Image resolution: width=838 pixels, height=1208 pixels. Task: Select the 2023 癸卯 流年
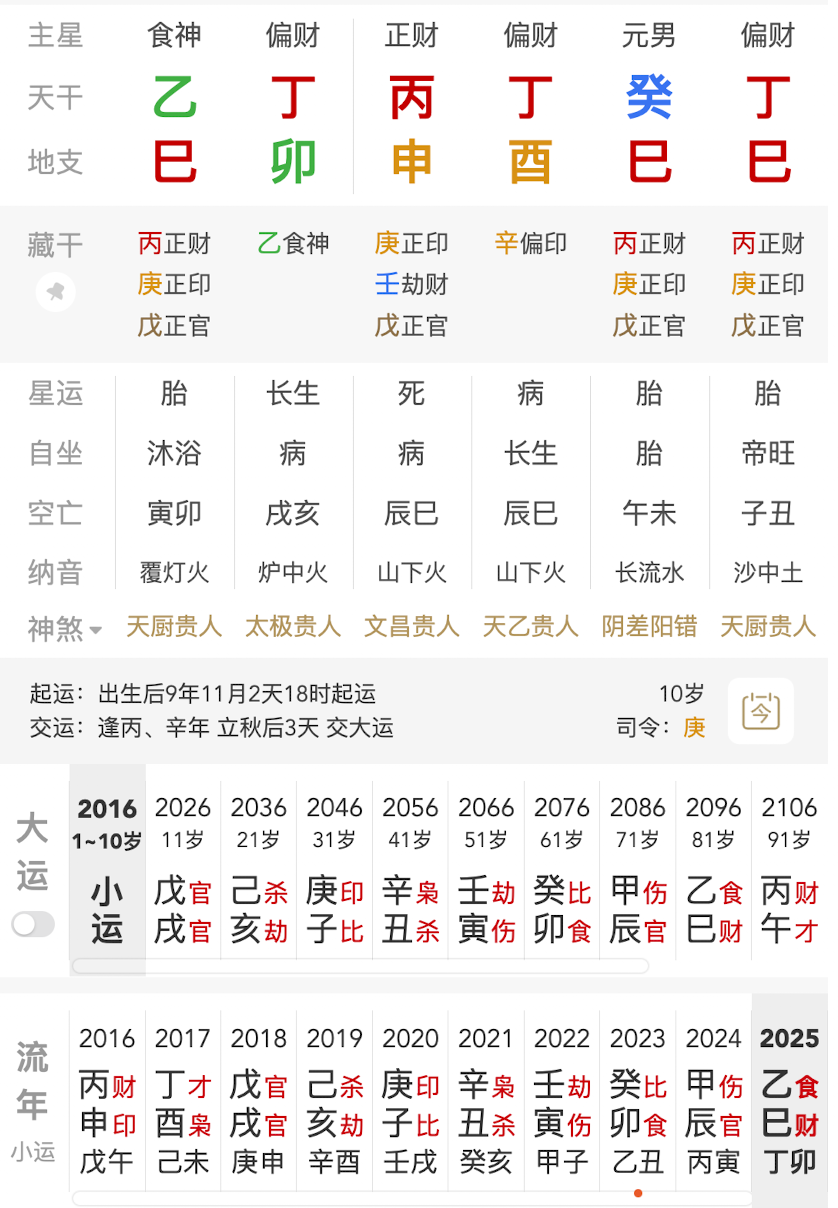638,1100
